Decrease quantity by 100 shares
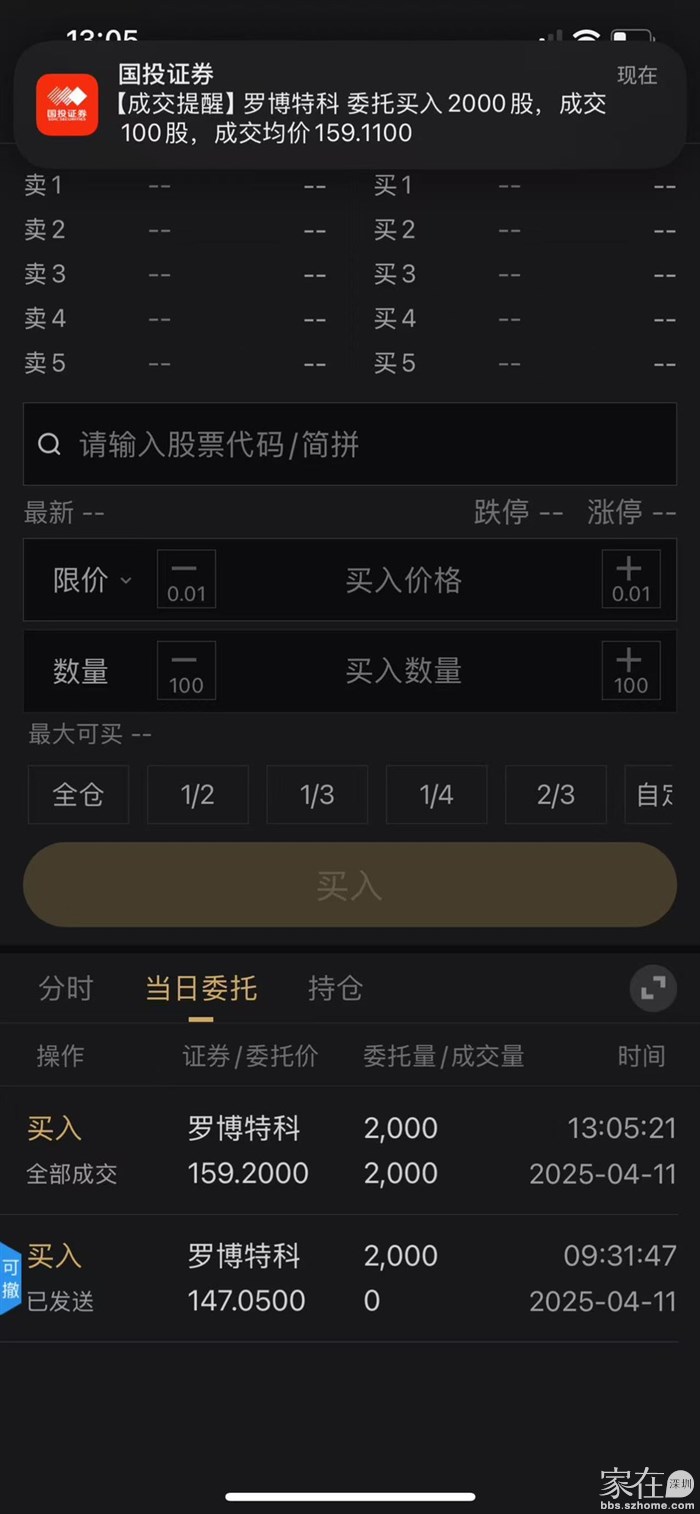 [186, 670]
